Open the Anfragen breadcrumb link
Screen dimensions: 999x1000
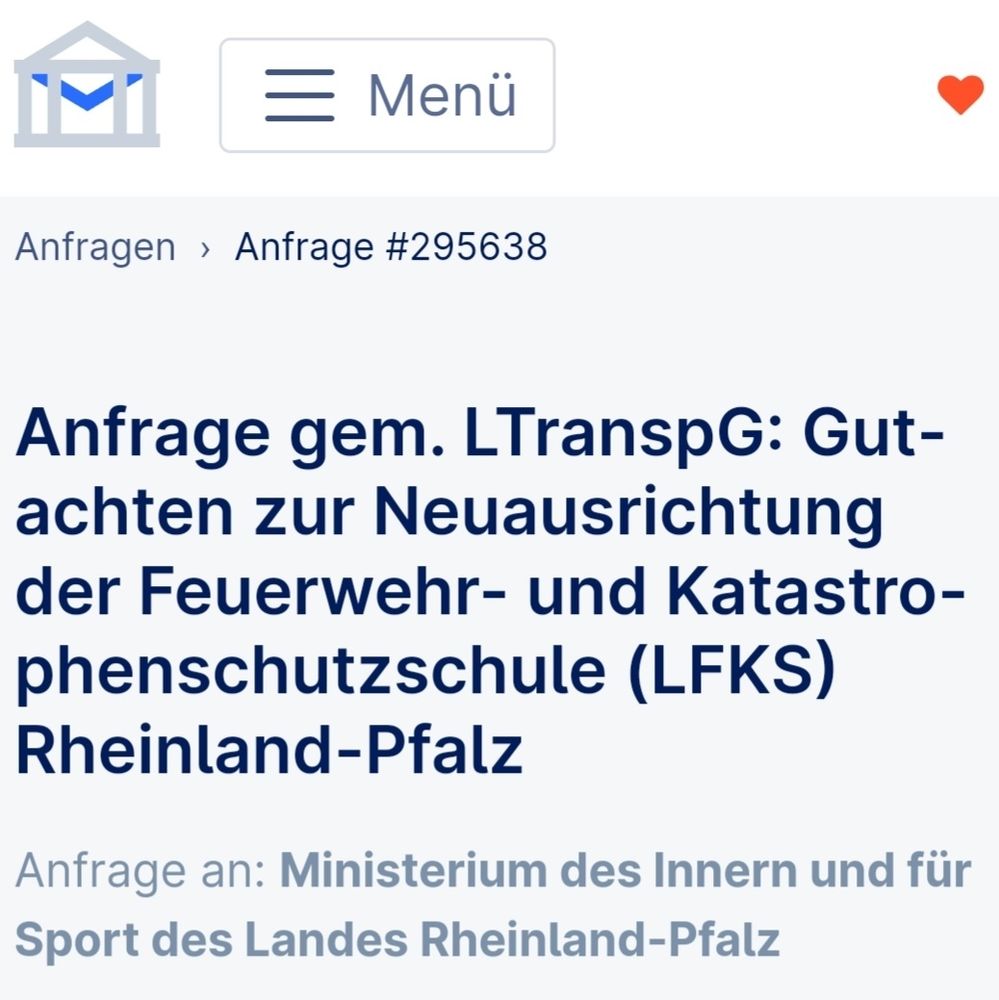tap(95, 247)
